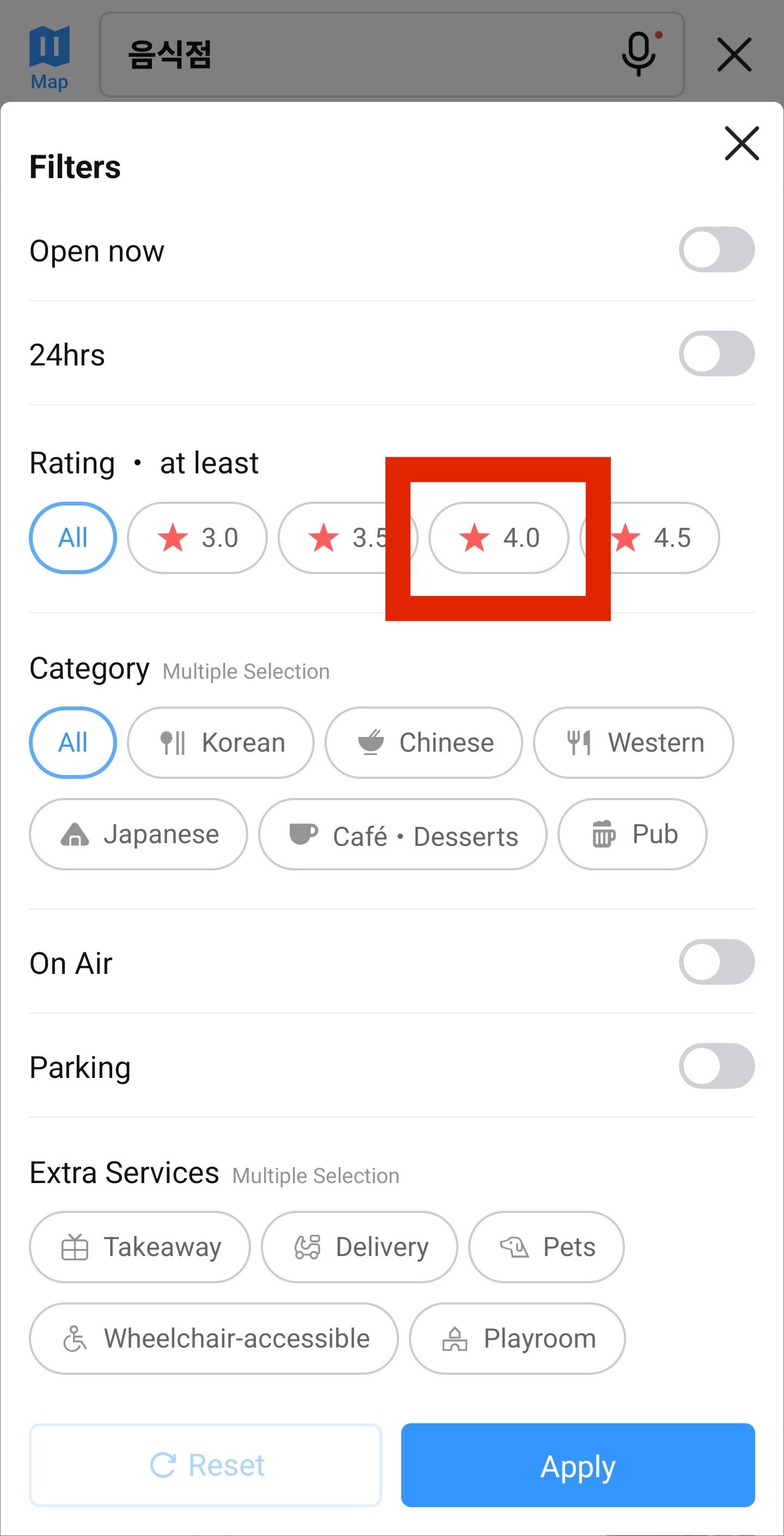This screenshot has width=784, height=1536.
Task: Enable the Parking filter
Action: click(x=716, y=1065)
